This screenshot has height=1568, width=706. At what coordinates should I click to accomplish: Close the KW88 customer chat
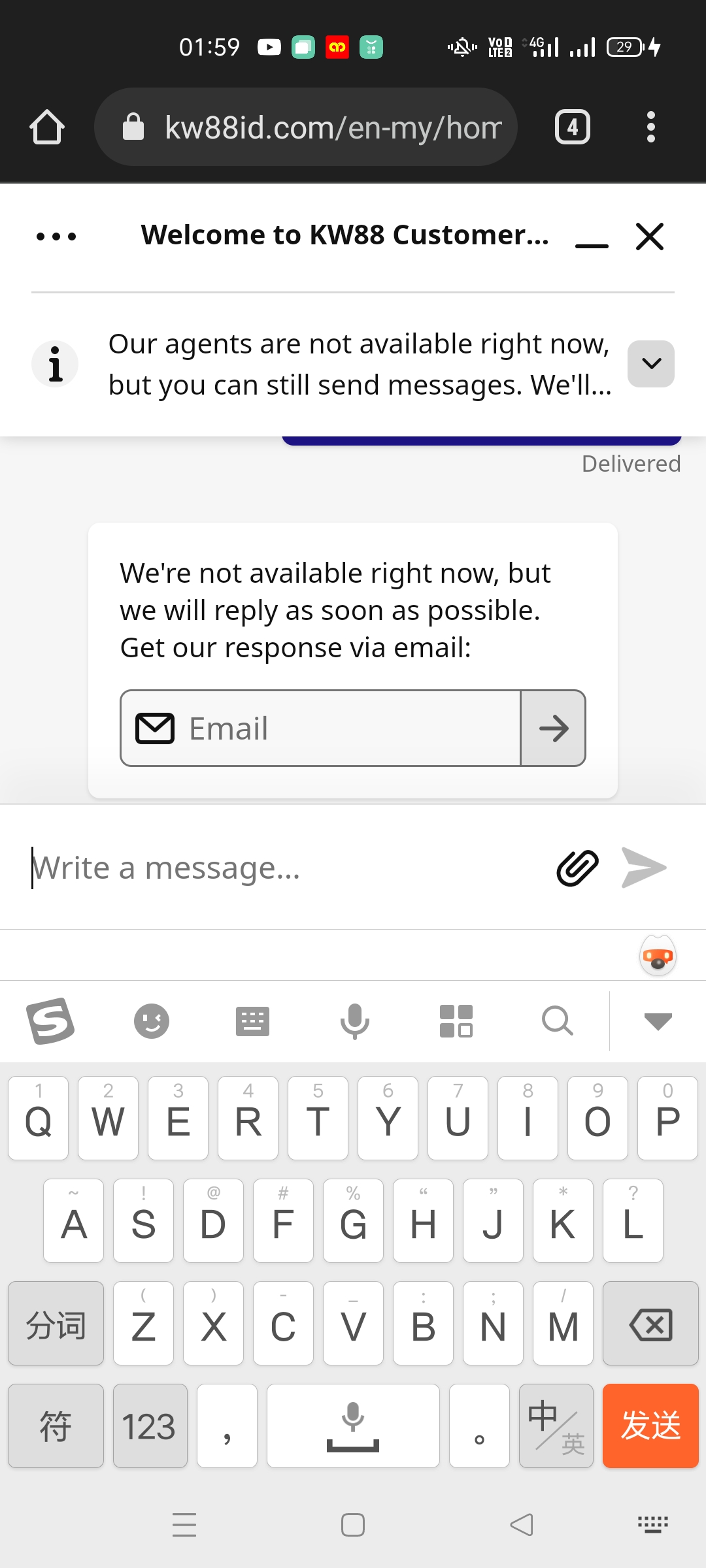click(x=650, y=237)
